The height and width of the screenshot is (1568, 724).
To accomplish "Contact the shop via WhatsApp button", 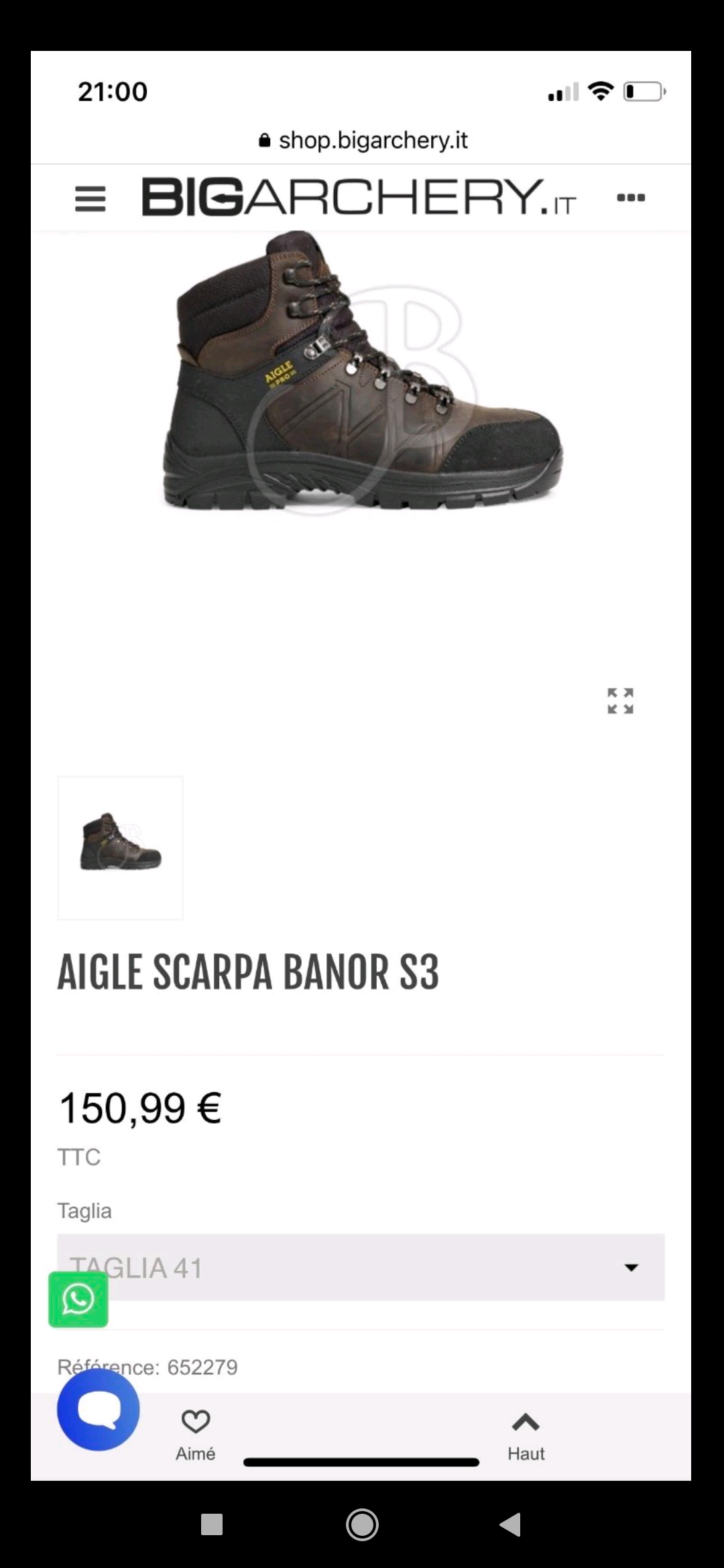I will point(78,1299).
